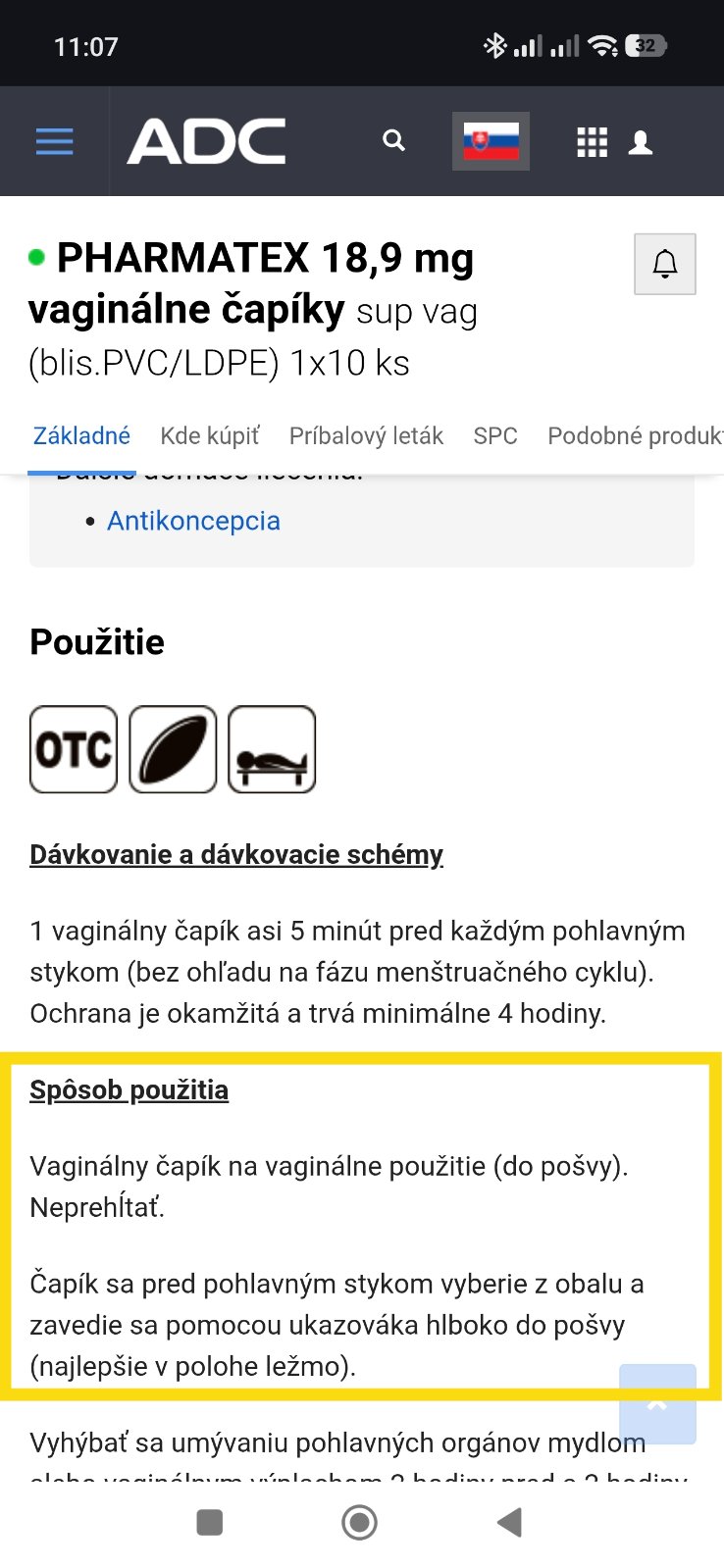Go back with the system back button

point(509,1522)
